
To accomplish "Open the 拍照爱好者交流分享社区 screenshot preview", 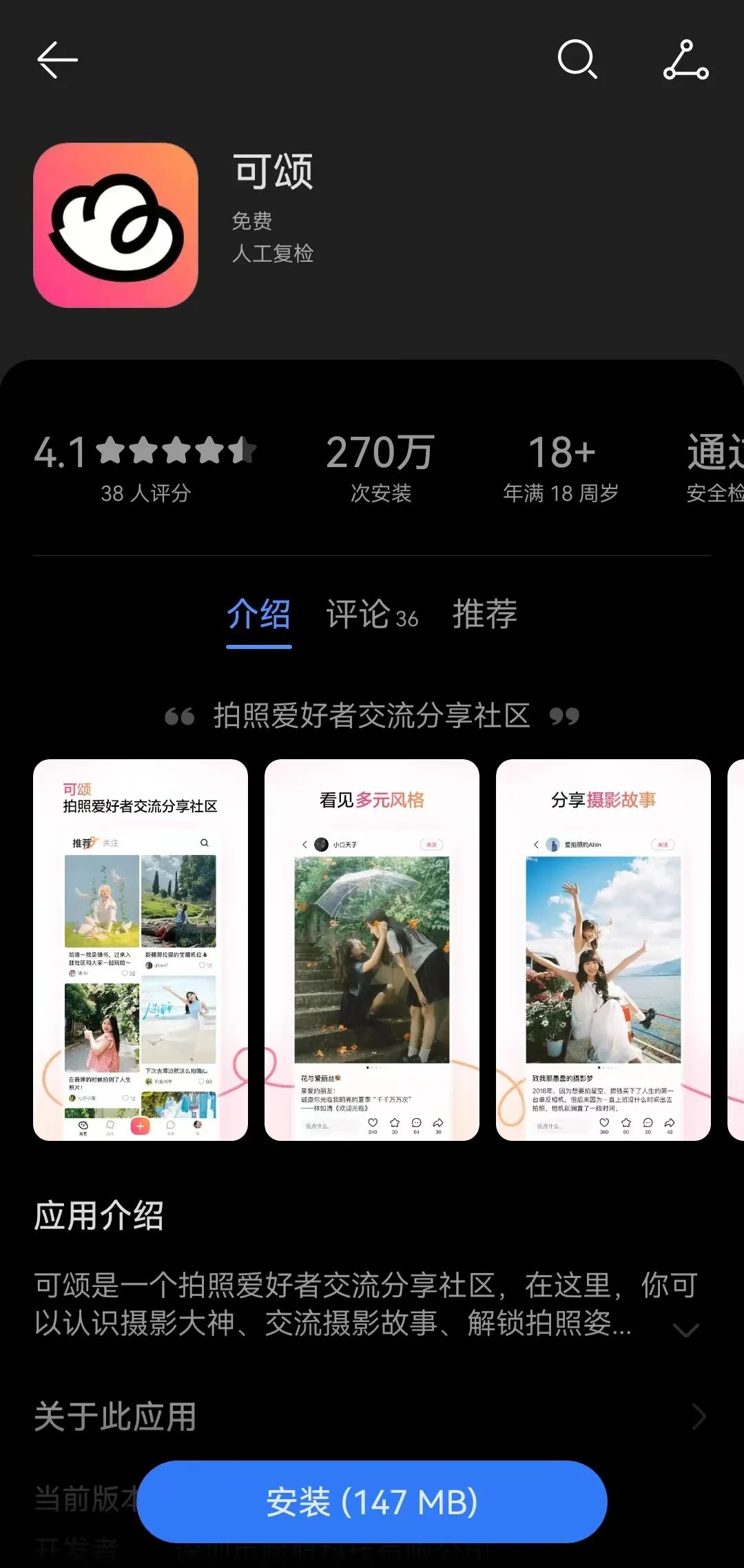I will (x=141, y=949).
